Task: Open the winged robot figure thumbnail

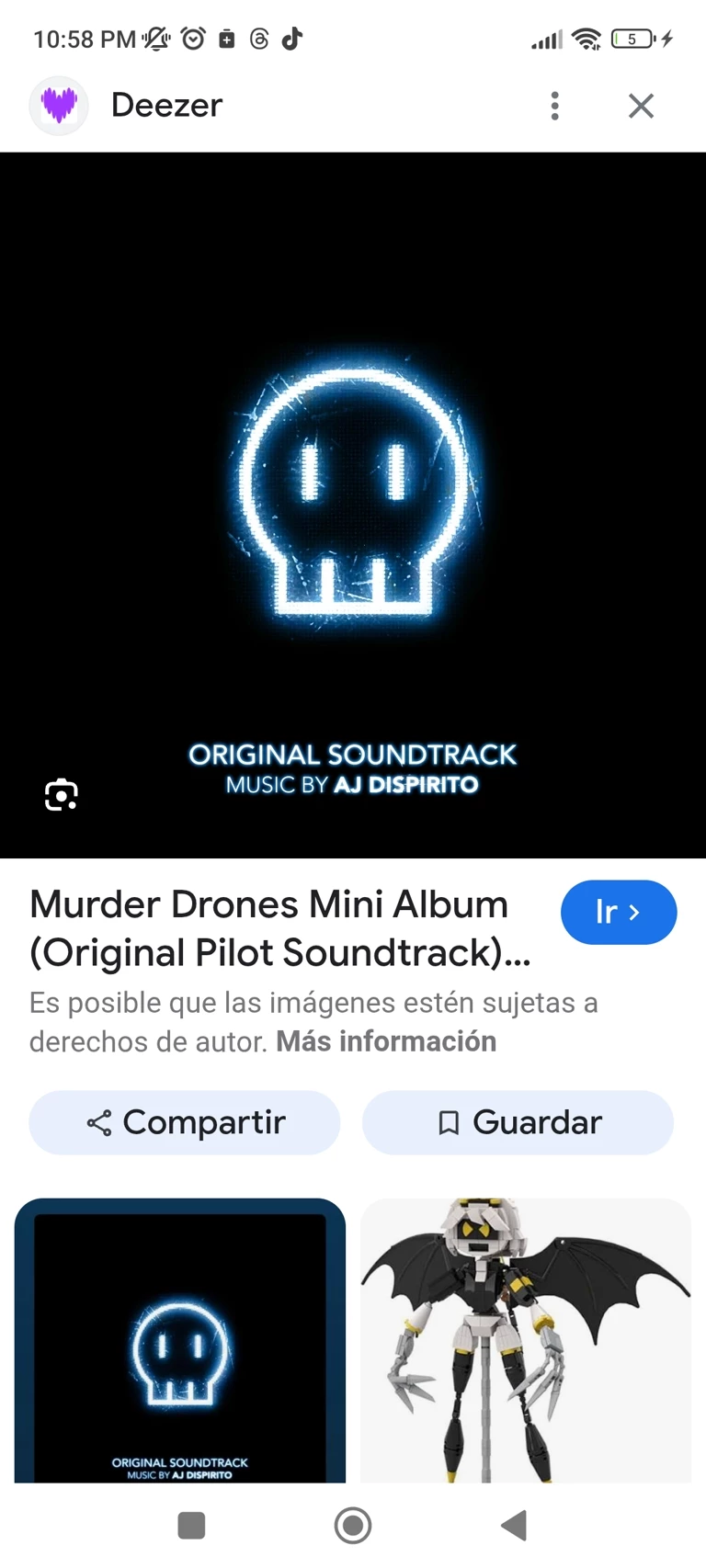Action: point(525,1340)
